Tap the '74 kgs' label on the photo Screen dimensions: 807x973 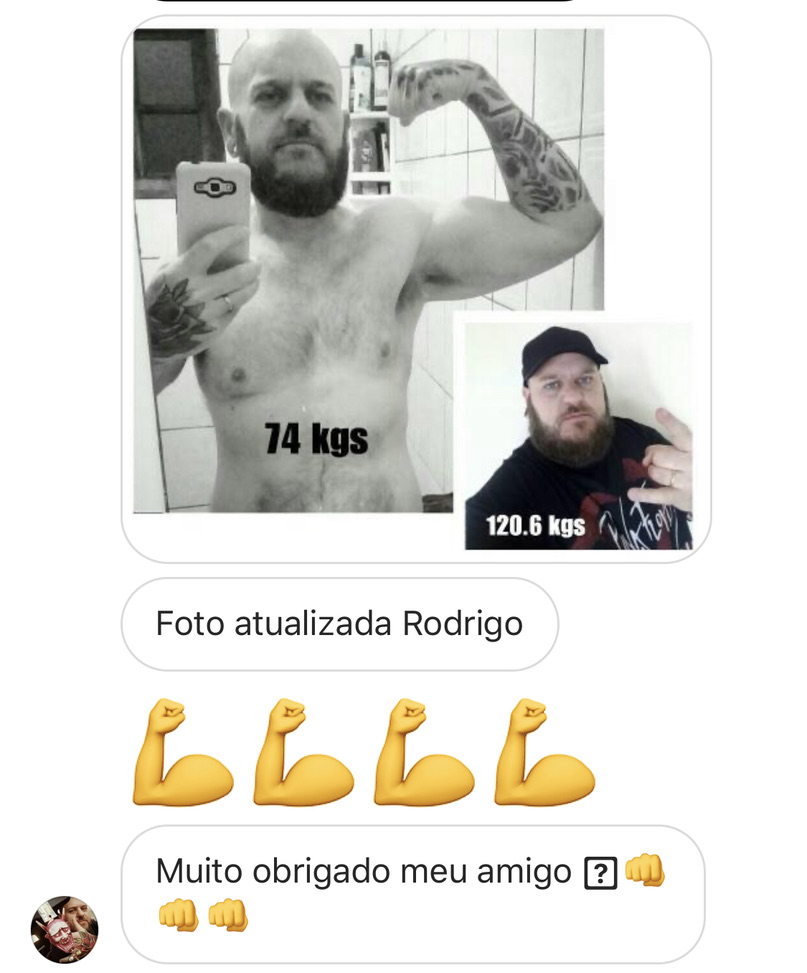[315, 434]
